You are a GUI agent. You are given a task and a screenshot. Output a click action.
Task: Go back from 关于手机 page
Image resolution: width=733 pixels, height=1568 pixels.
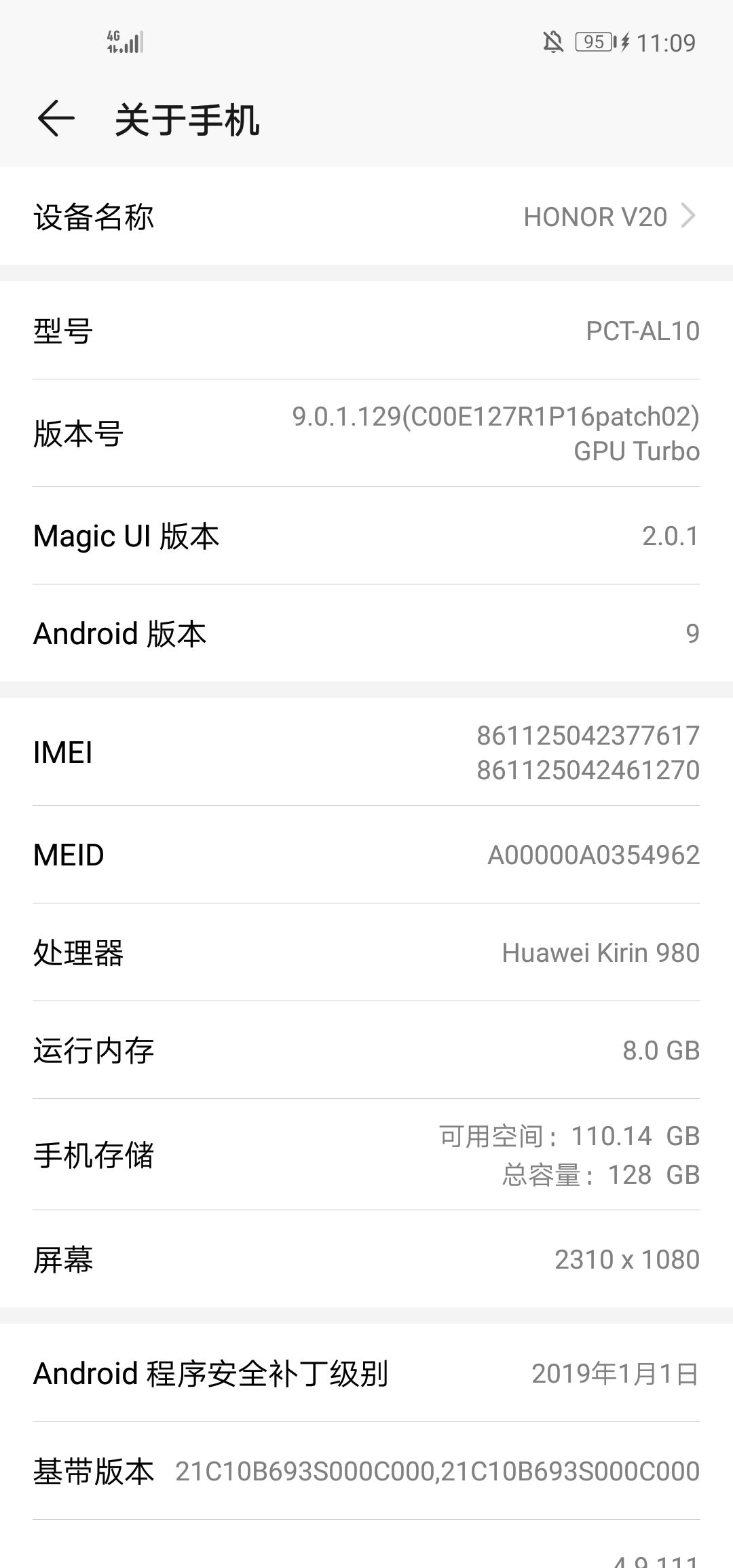[x=56, y=119]
